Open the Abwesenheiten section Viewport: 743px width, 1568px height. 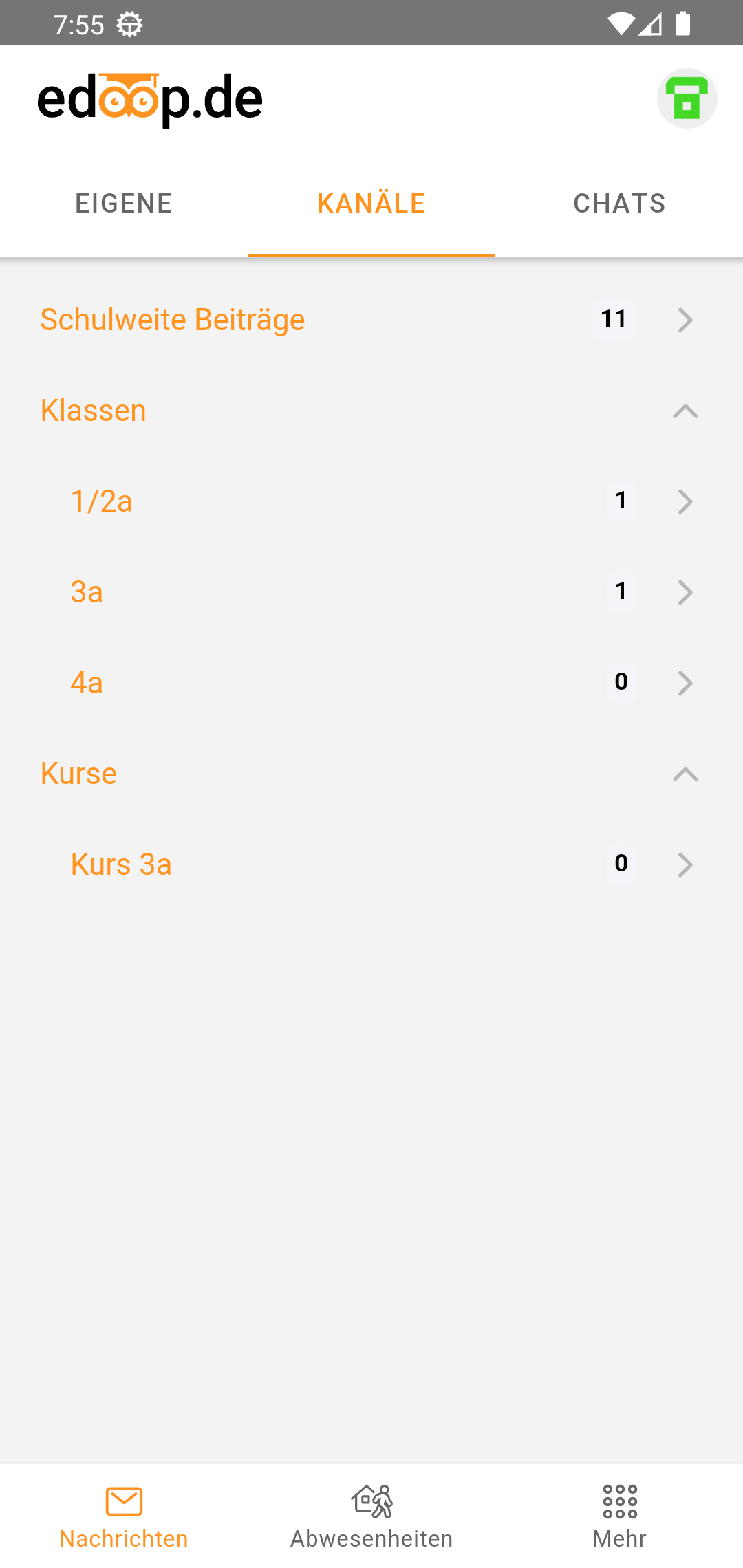tap(371, 1516)
